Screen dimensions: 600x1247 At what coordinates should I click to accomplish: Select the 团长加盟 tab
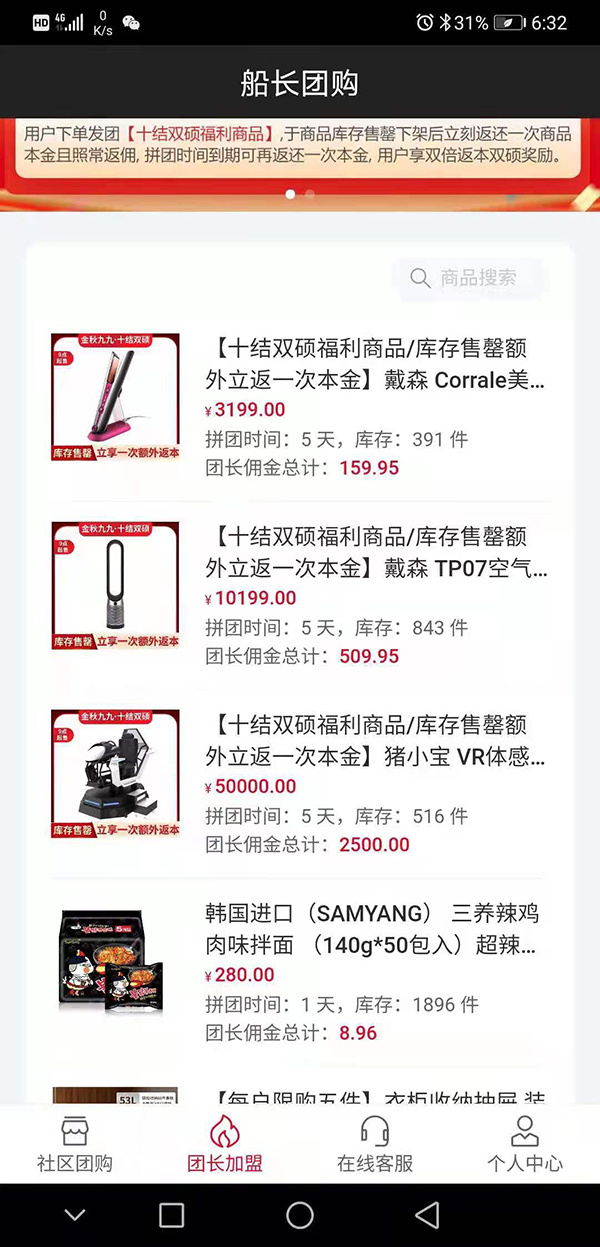(225, 1145)
